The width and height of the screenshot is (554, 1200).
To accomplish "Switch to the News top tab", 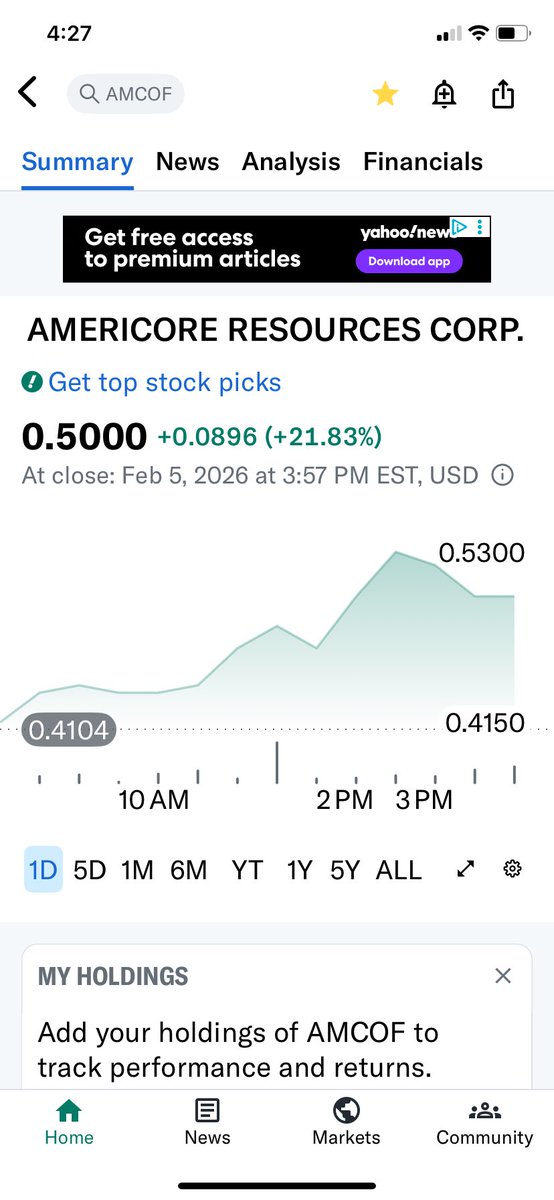I will 187,162.
